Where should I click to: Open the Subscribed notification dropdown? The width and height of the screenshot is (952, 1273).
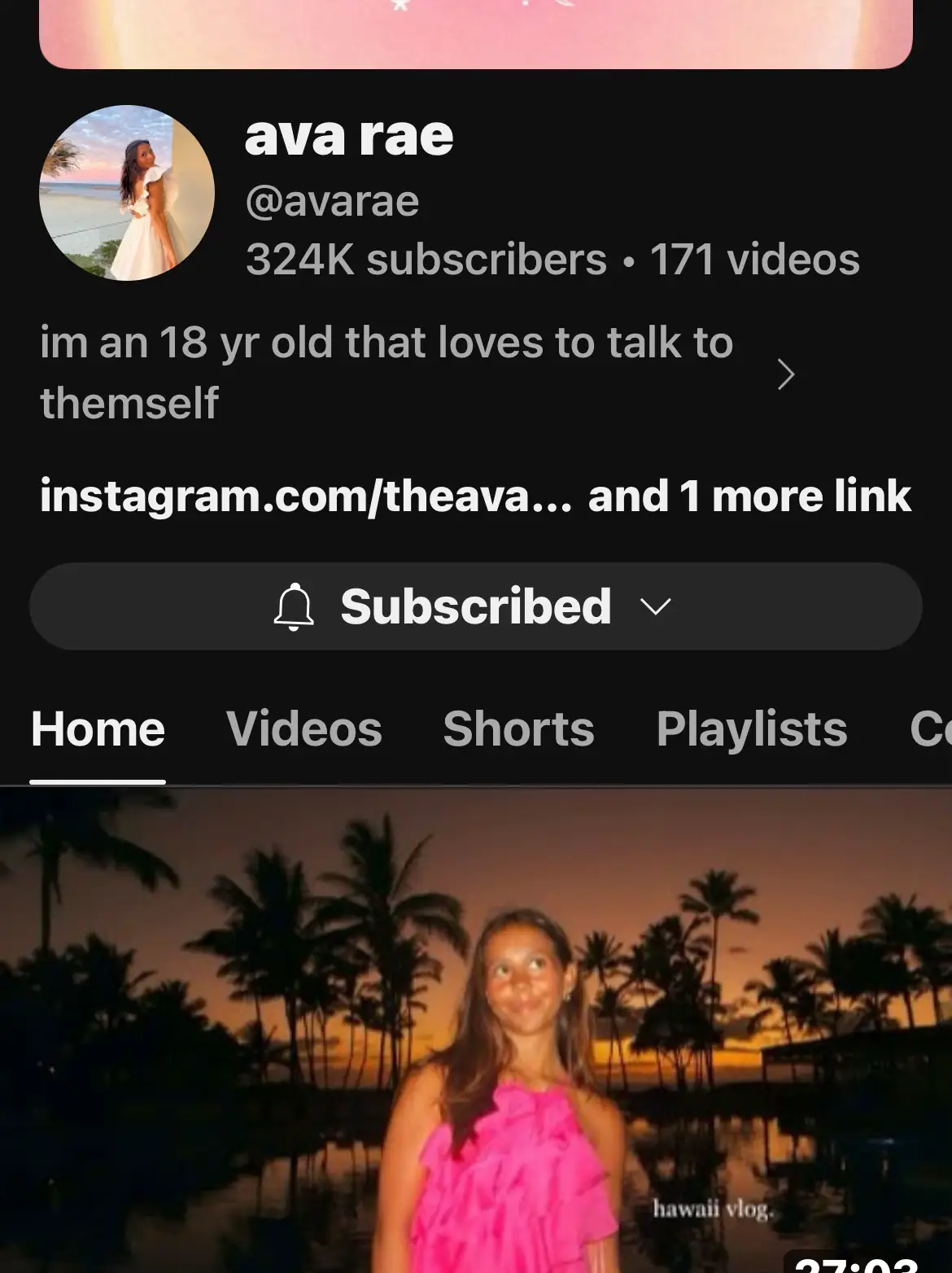[475, 607]
